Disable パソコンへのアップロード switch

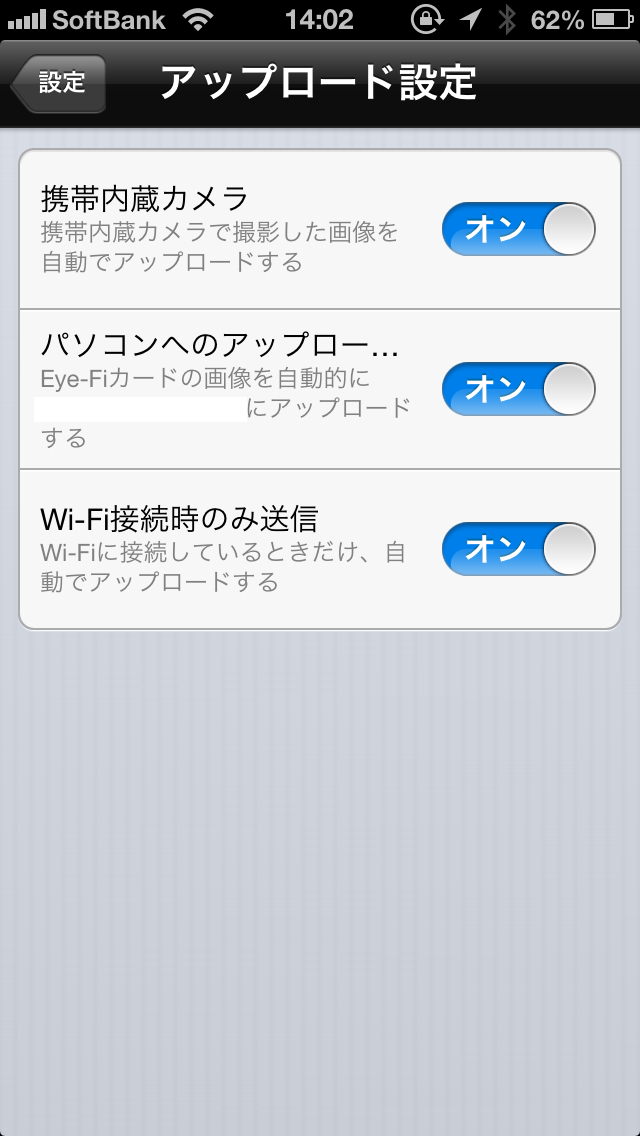click(518, 389)
